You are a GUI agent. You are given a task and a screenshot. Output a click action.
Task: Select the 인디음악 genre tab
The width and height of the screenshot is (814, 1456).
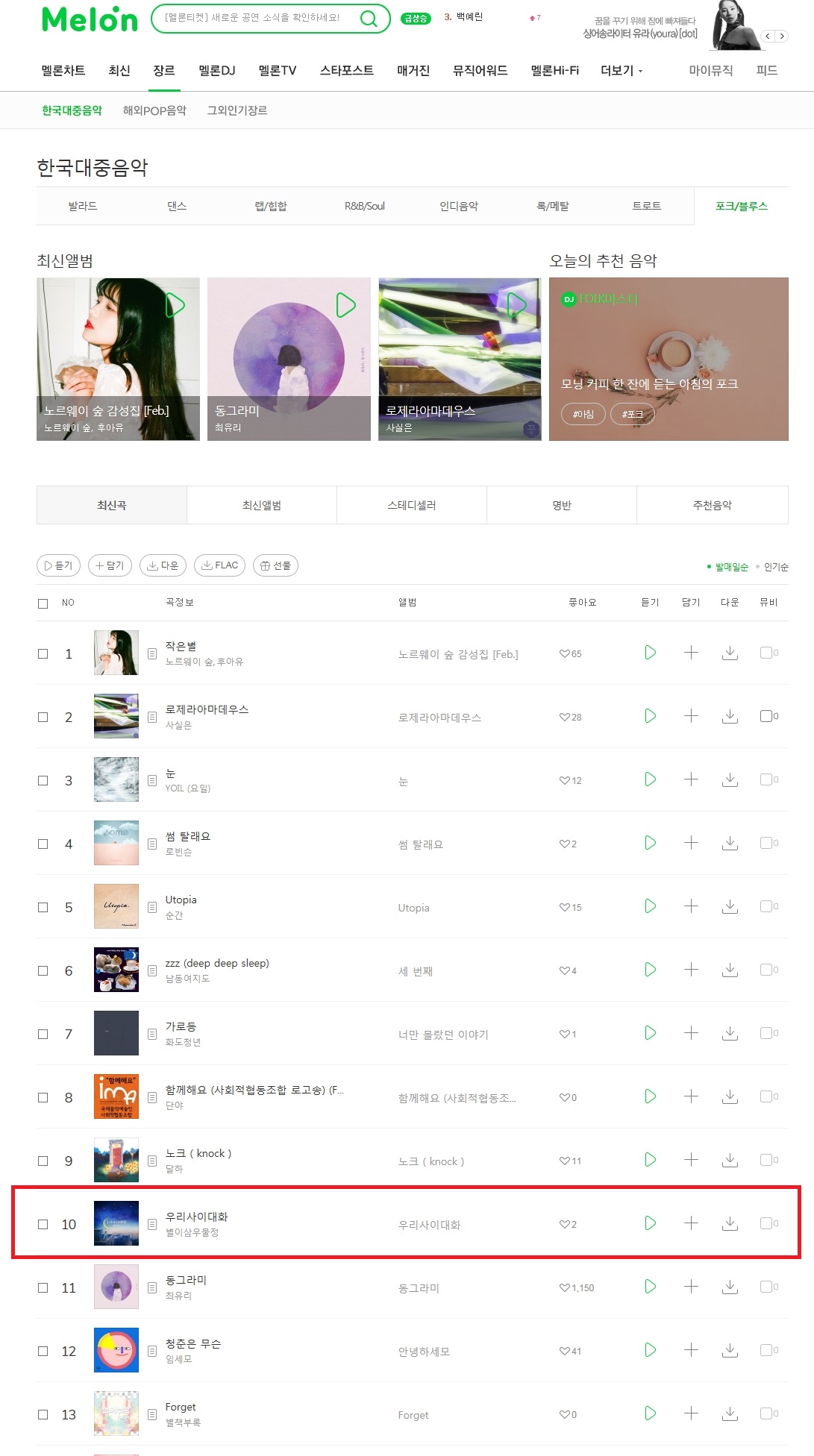(x=459, y=206)
